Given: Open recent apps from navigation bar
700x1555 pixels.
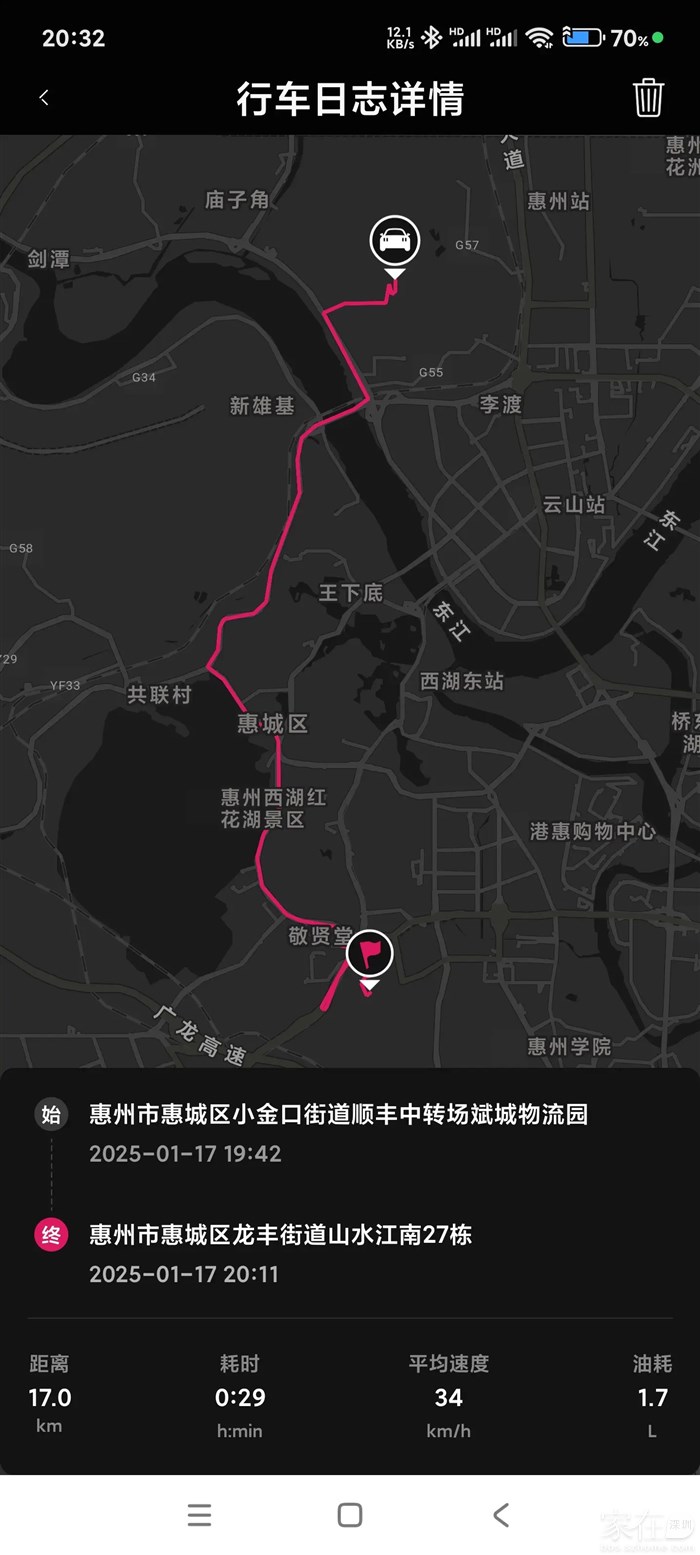Looking at the screenshot, I should 199,1515.
